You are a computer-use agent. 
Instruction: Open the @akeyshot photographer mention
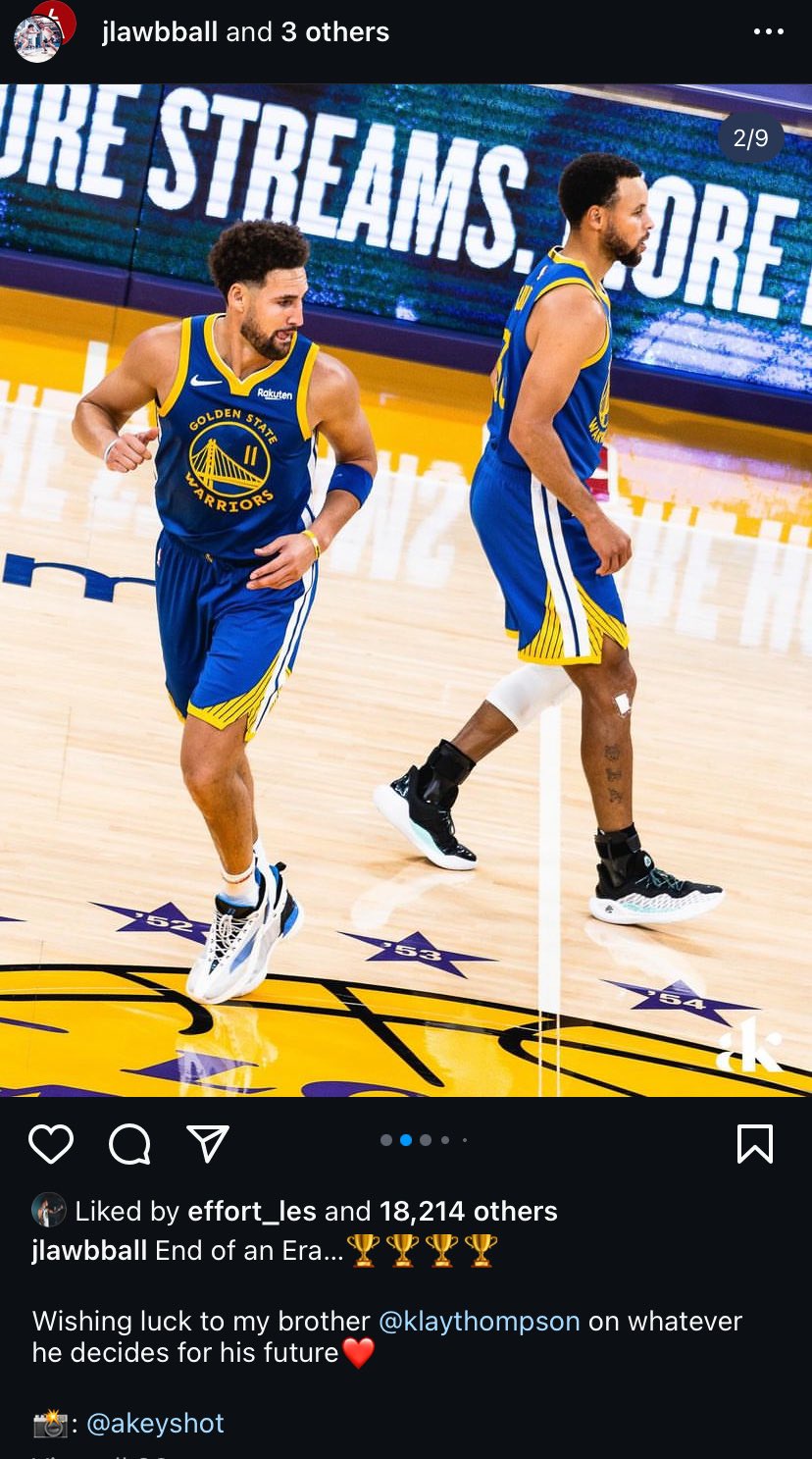point(155,1423)
